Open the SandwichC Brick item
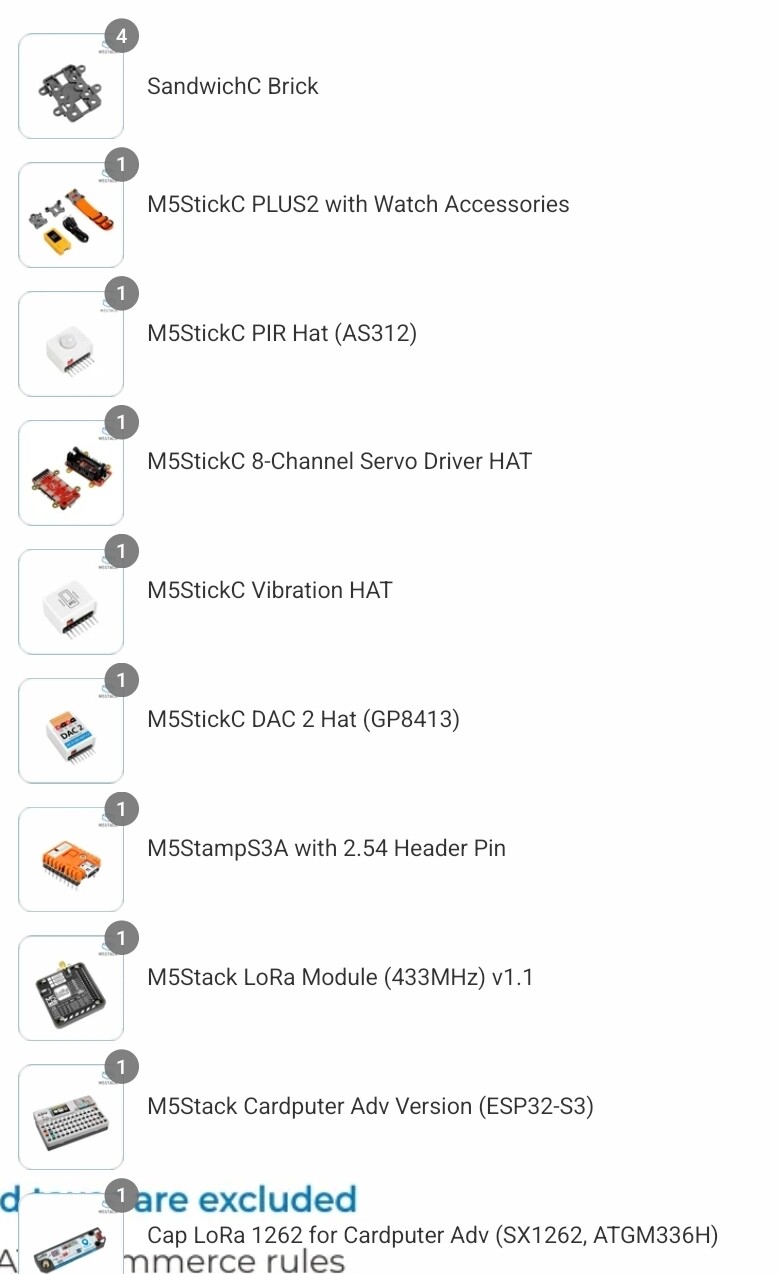 232,86
